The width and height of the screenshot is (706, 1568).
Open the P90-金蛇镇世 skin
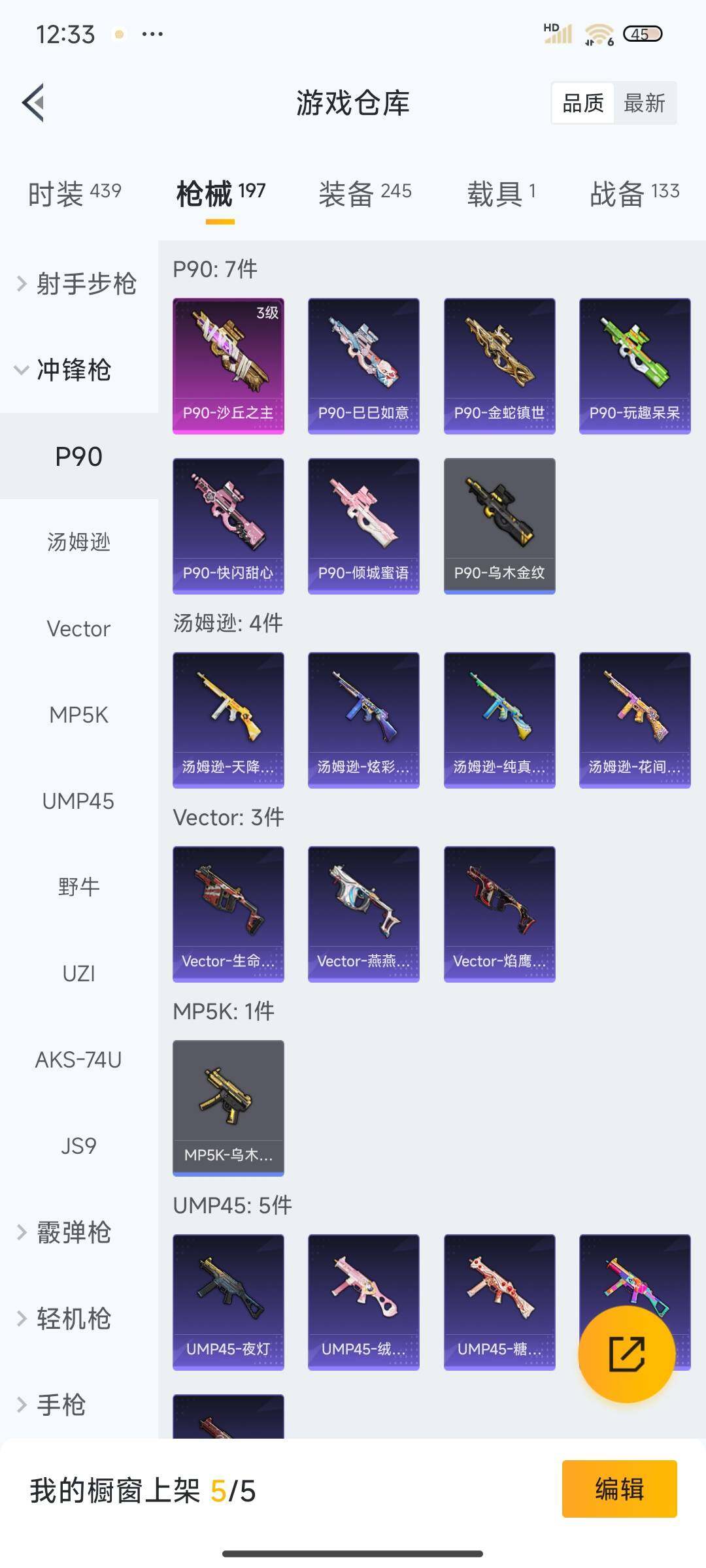499,366
